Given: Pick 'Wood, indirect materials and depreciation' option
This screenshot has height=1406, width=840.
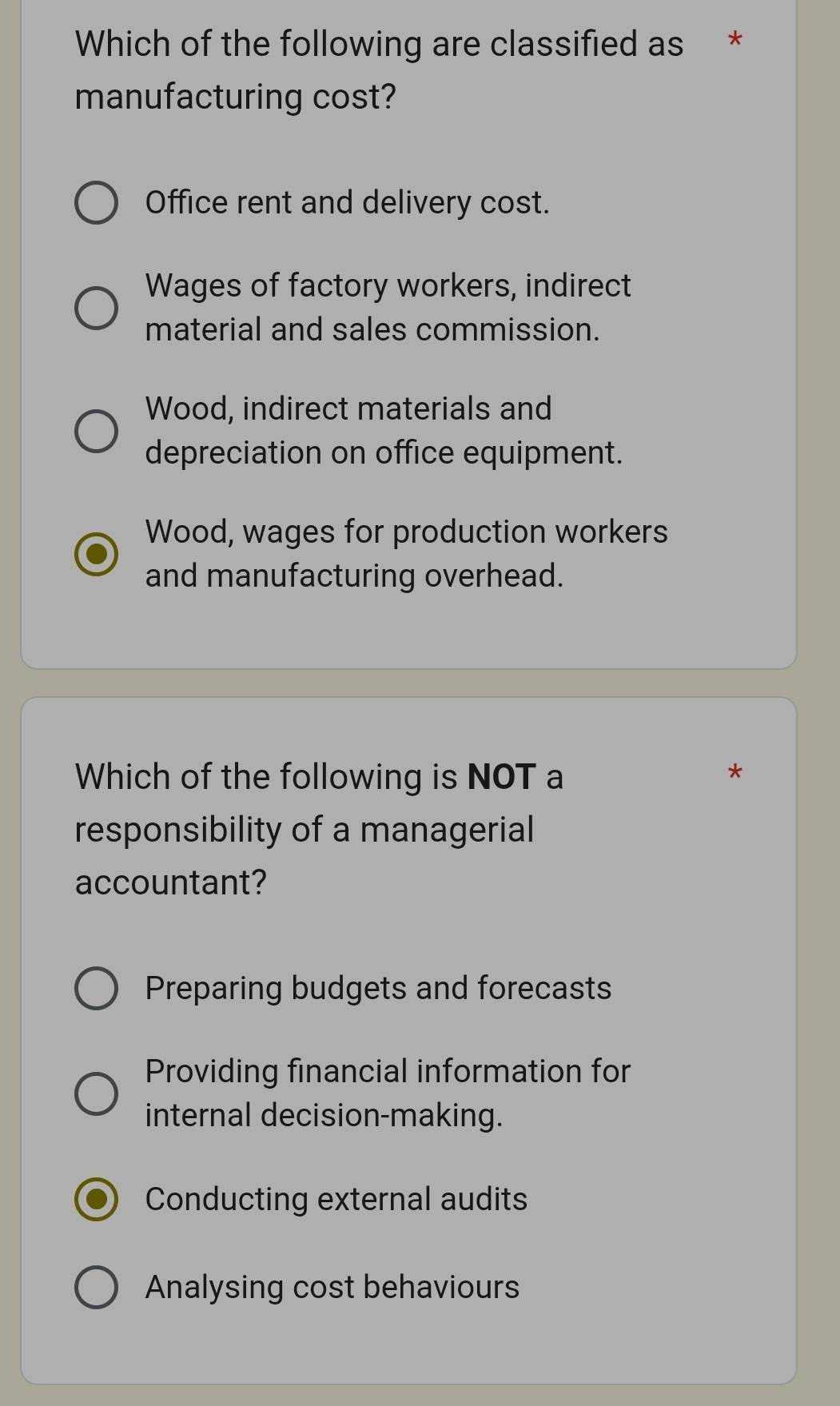Looking at the screenshot, I should (97, 431).
